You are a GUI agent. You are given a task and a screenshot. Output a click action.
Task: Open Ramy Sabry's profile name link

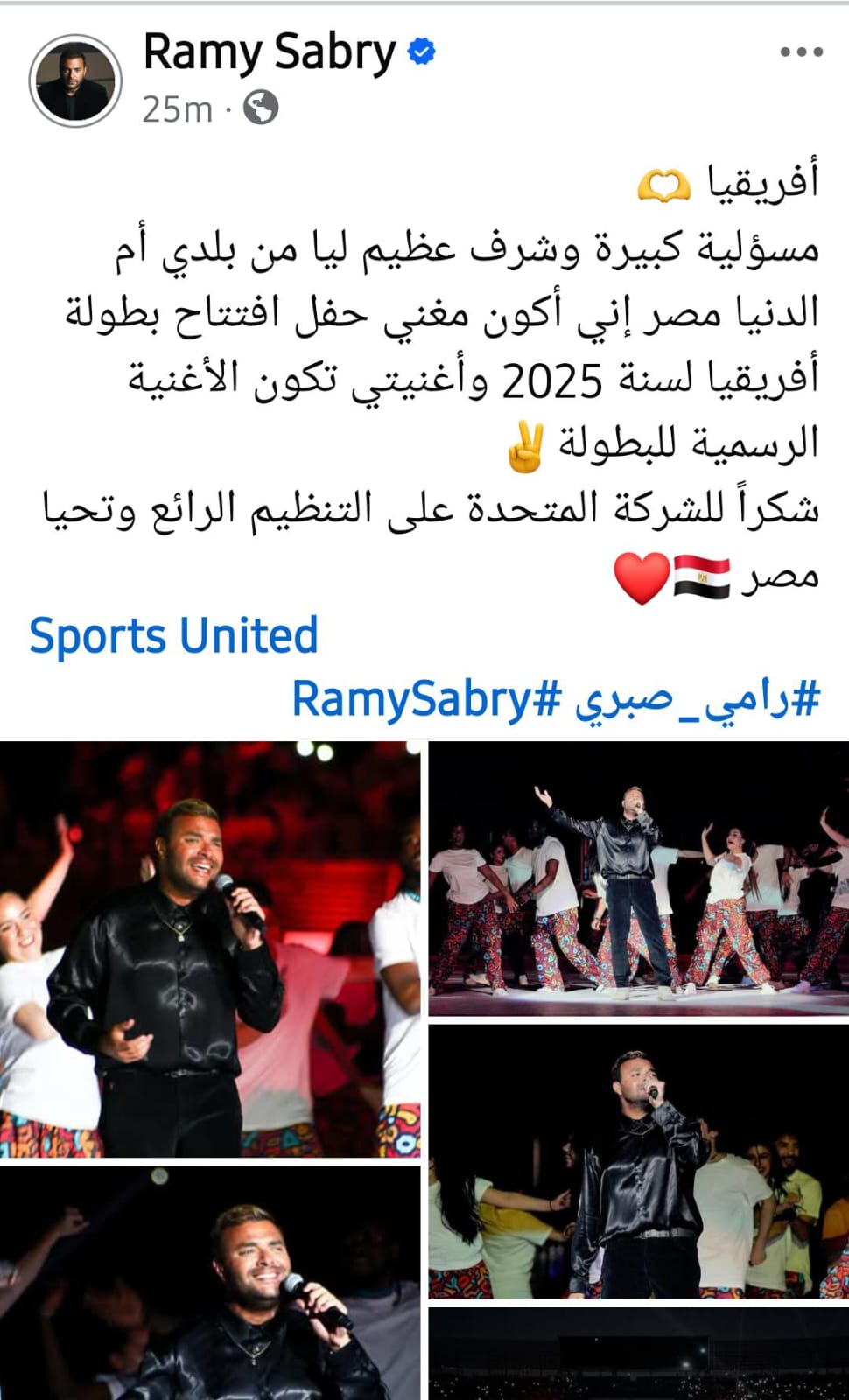tap(269, 52)
